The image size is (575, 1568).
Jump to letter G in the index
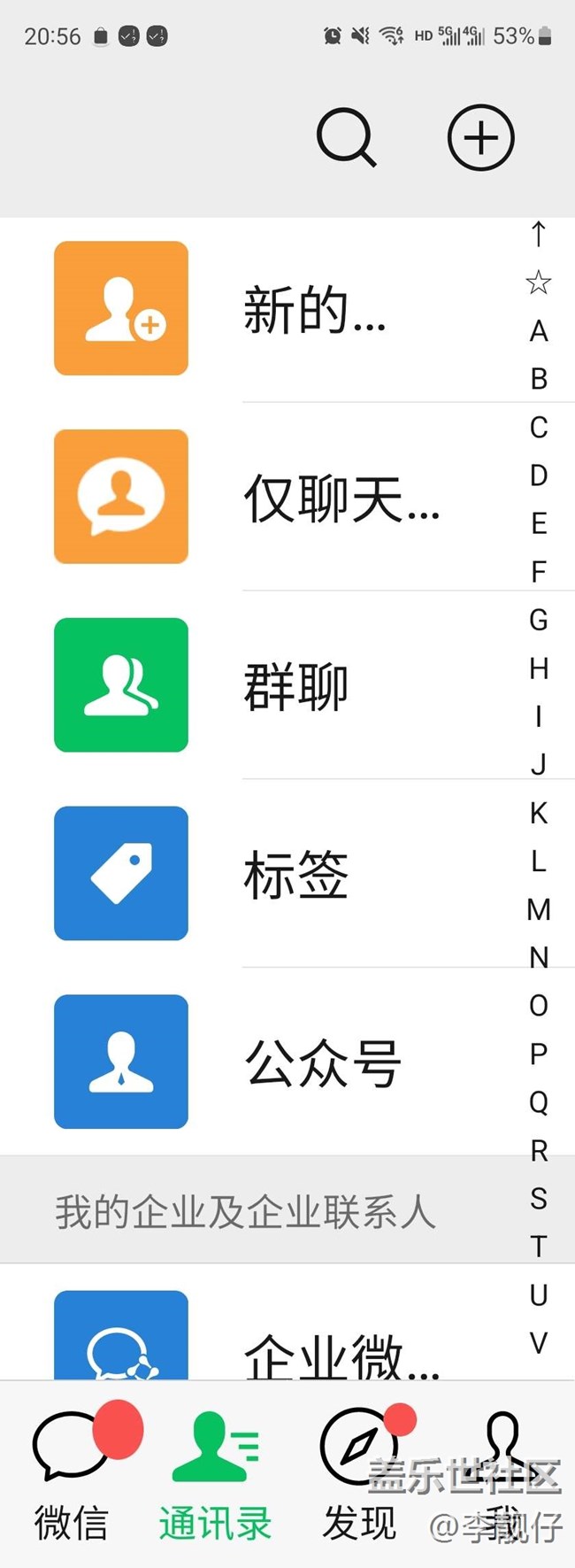coord(538,620)
